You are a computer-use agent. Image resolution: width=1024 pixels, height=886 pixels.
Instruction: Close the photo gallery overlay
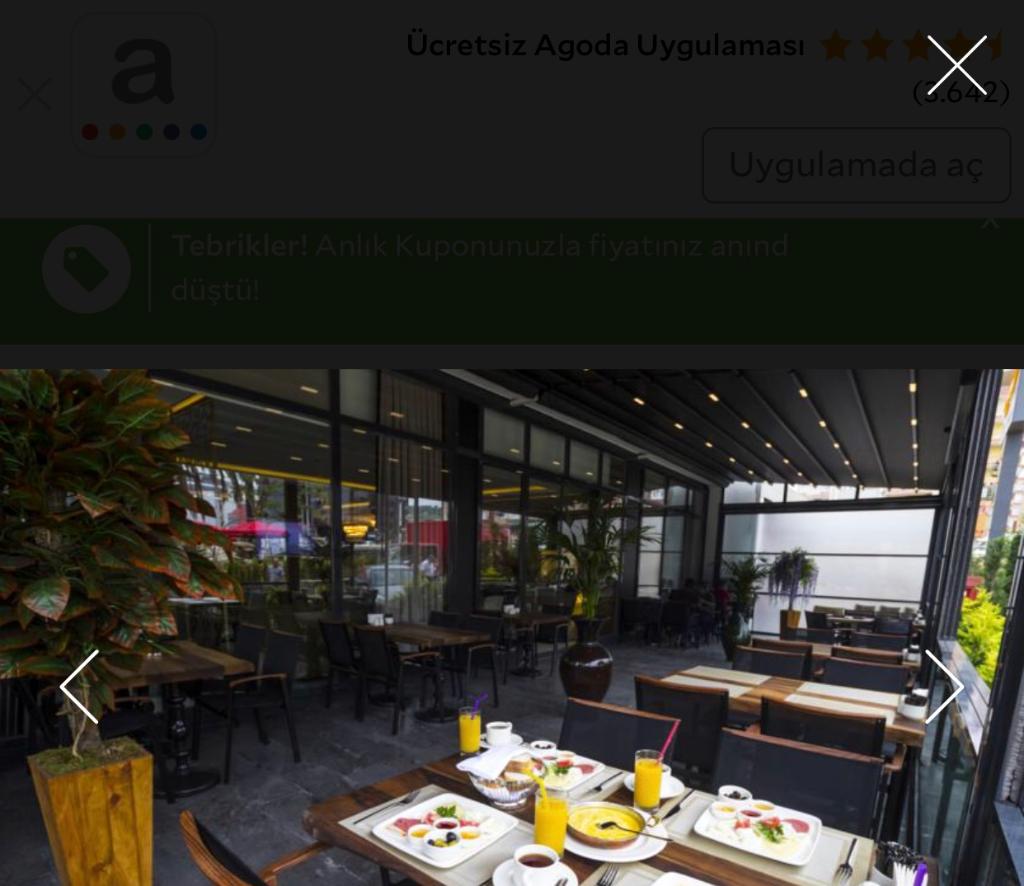957,65
